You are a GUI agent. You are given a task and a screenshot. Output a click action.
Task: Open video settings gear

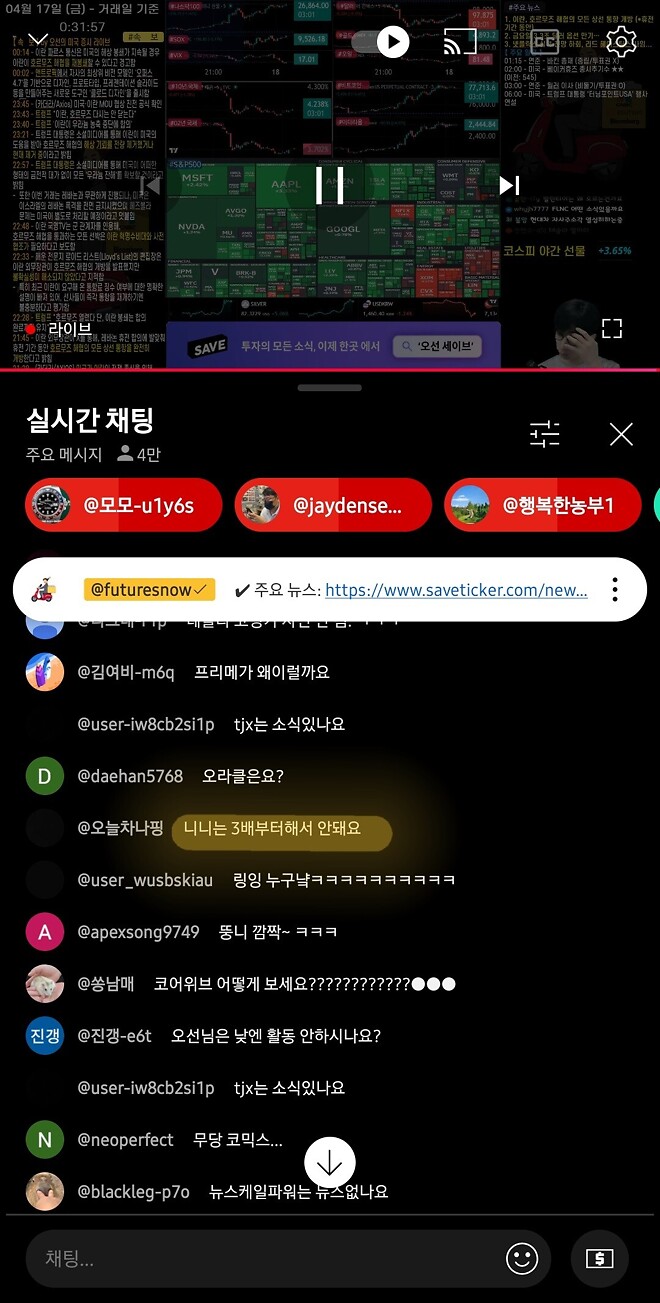click(x=621, y=41)
